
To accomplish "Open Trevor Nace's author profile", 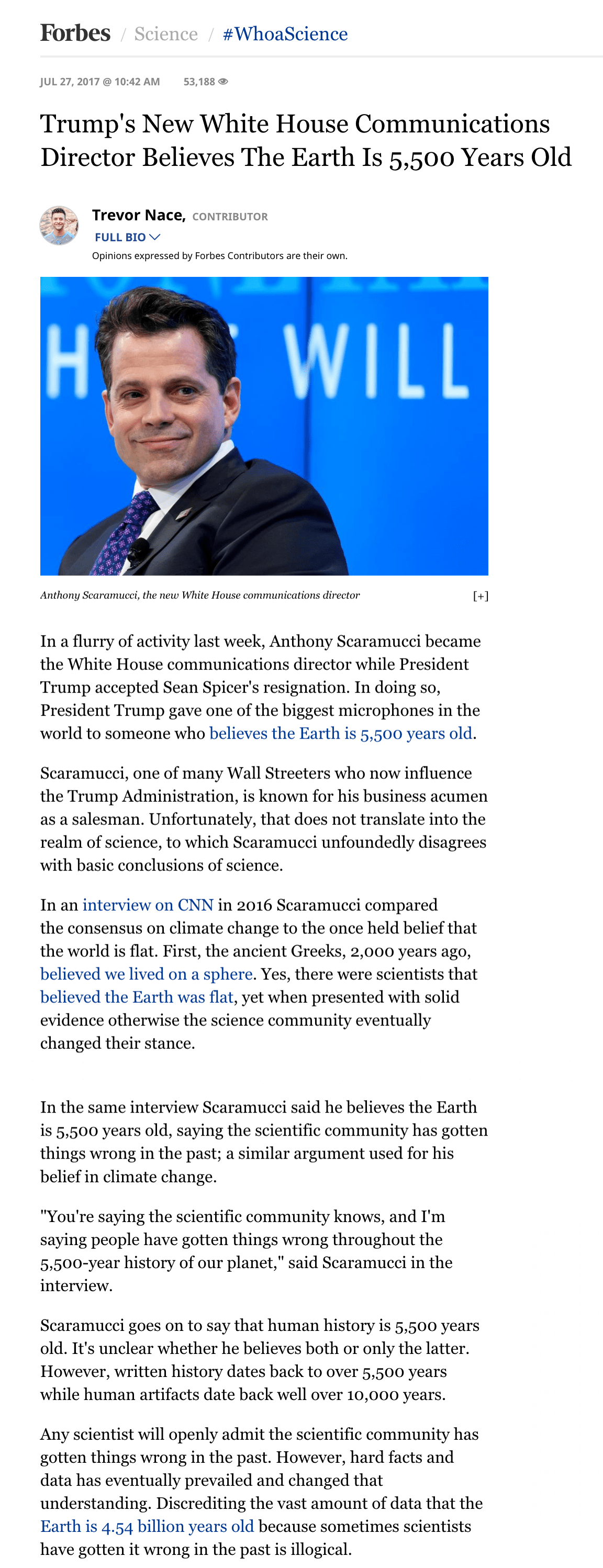I will [x=139, y=216].
